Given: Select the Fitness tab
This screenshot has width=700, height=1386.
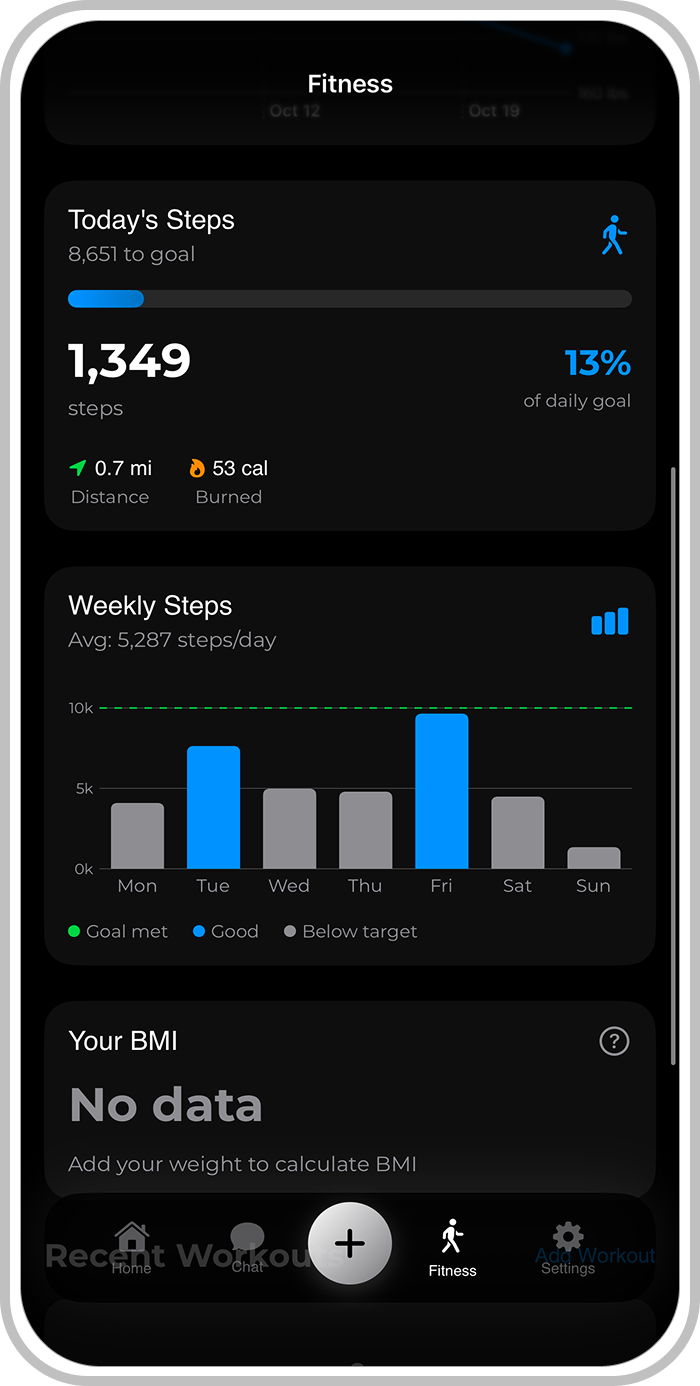Looking at the screenshot, I should (x=452, y=1247).
